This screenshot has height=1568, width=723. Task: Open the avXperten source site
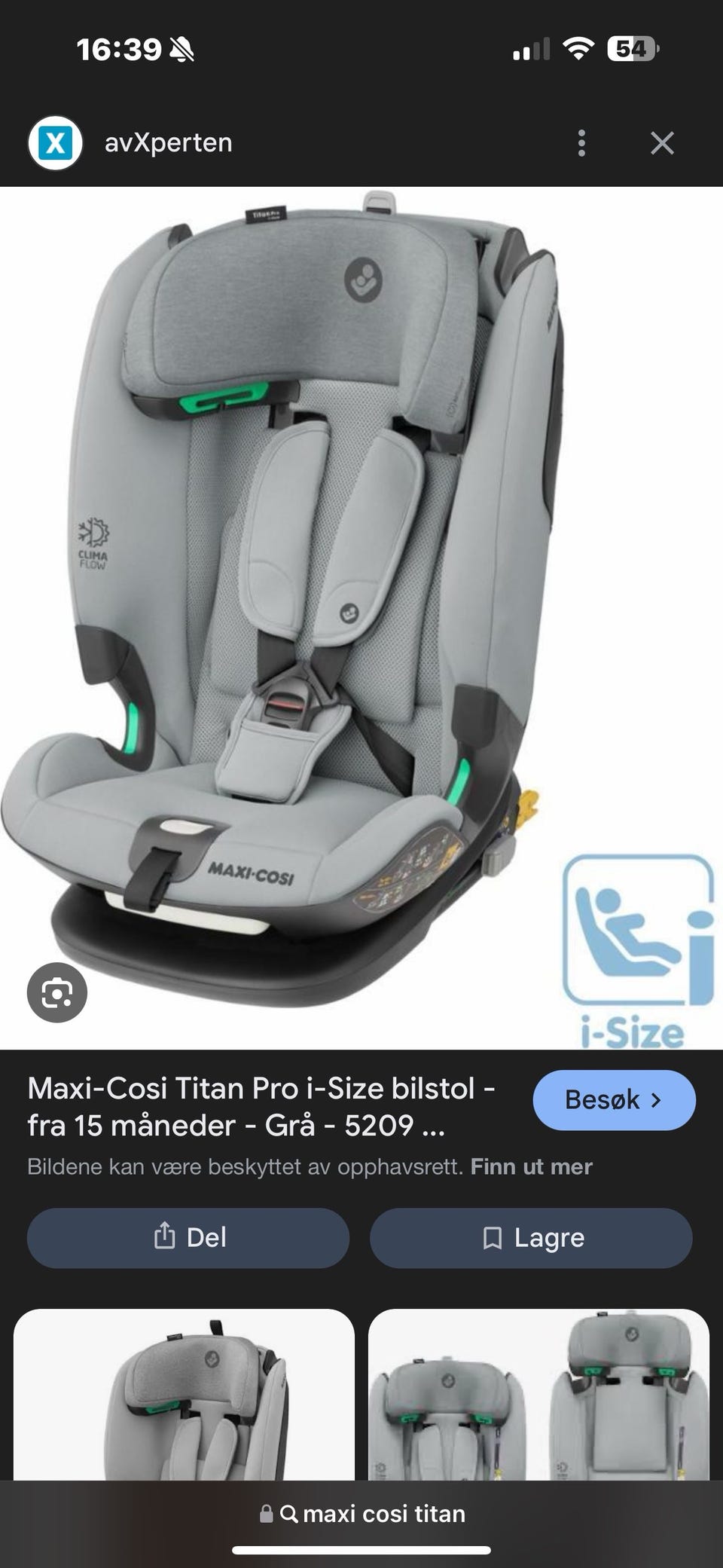[x=167, y=143]
